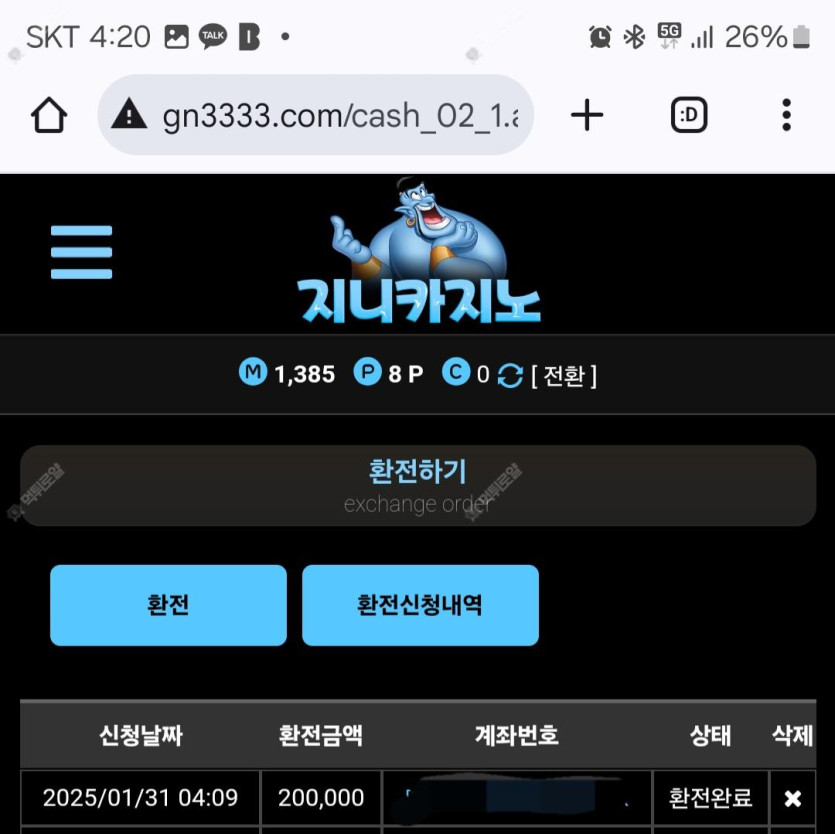Open the tab switcher

(688, 116)
